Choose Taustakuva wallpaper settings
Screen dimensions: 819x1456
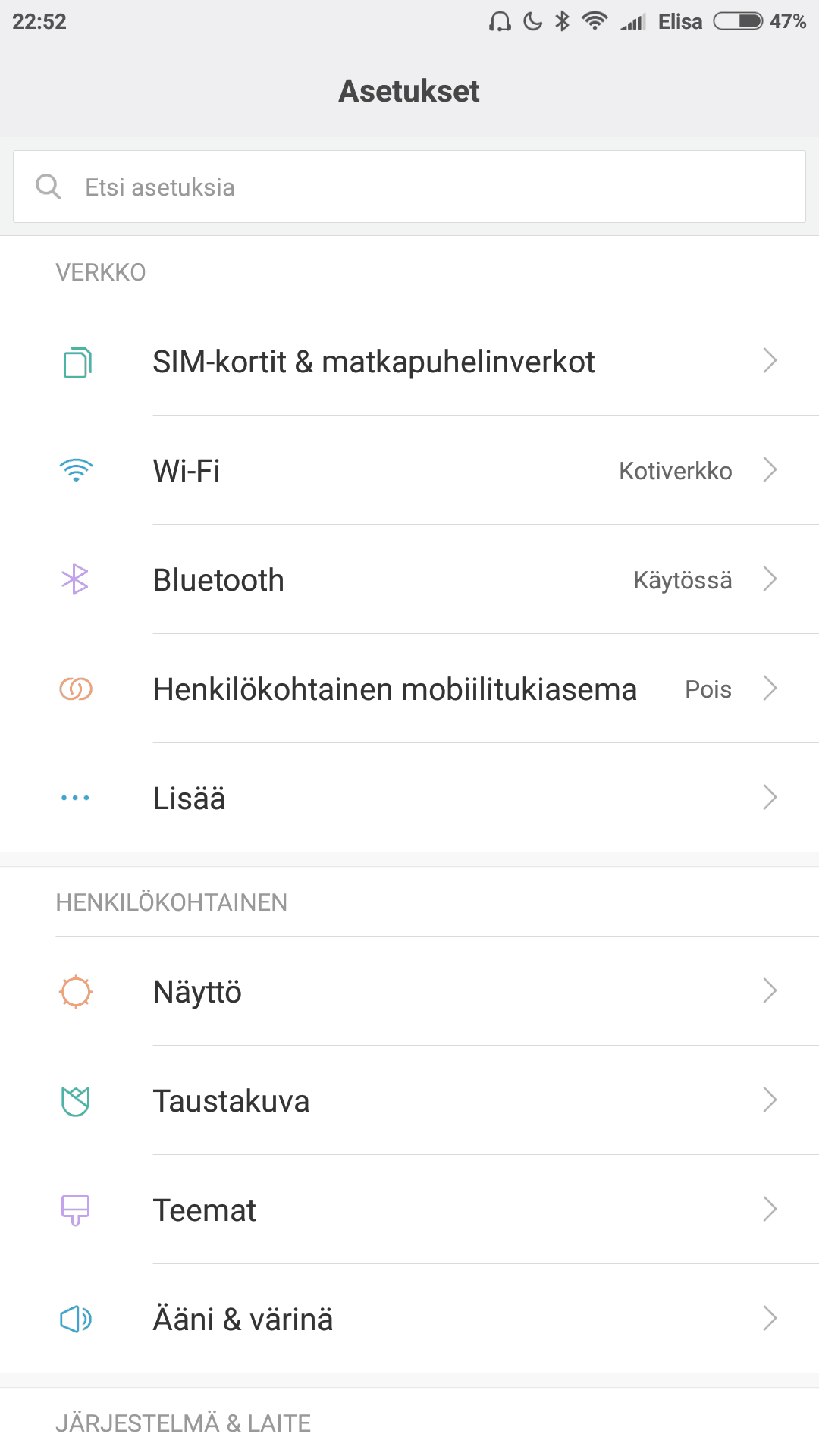tap(409, 1100)
